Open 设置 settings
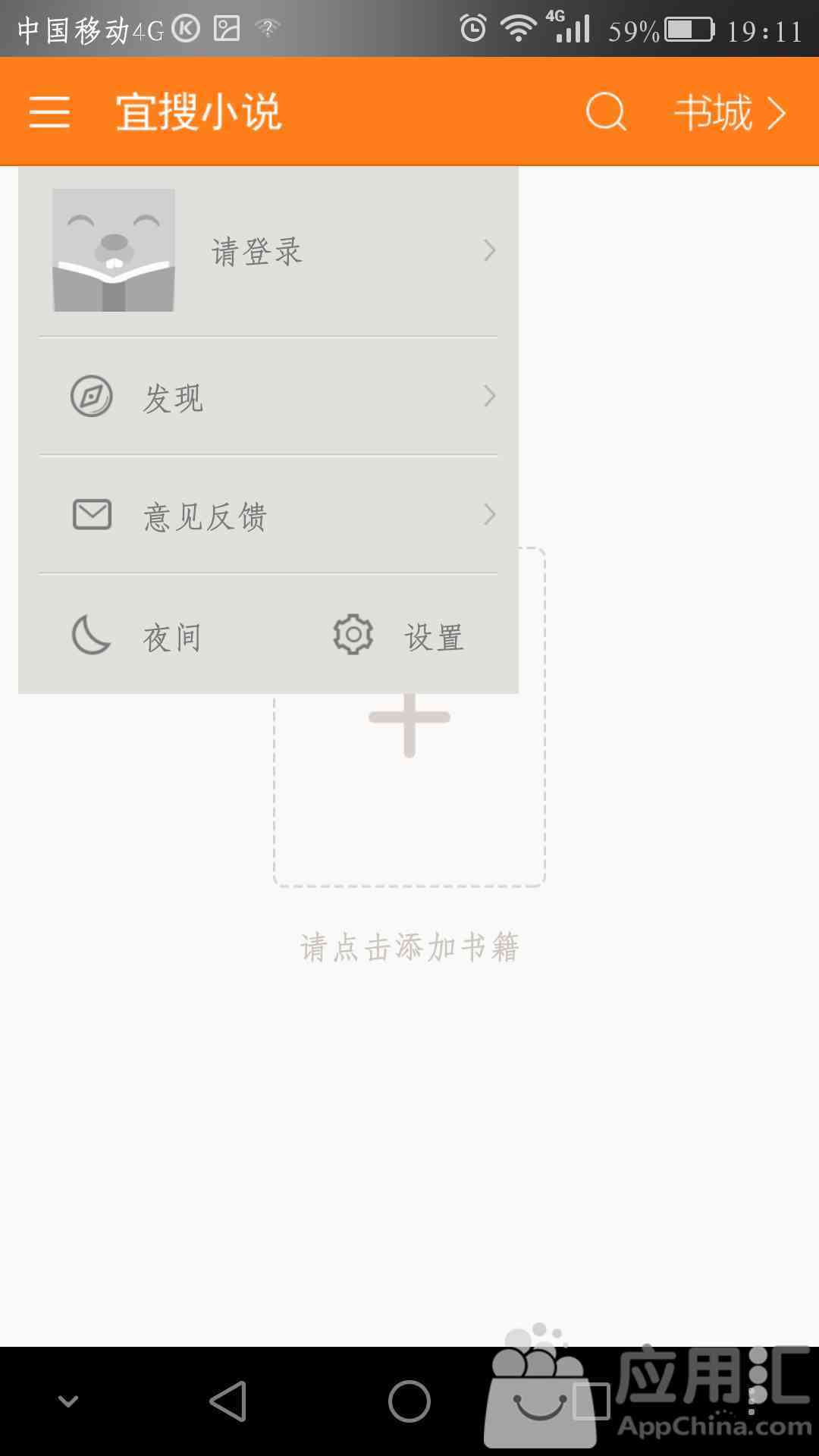 (x=400, y=635)
